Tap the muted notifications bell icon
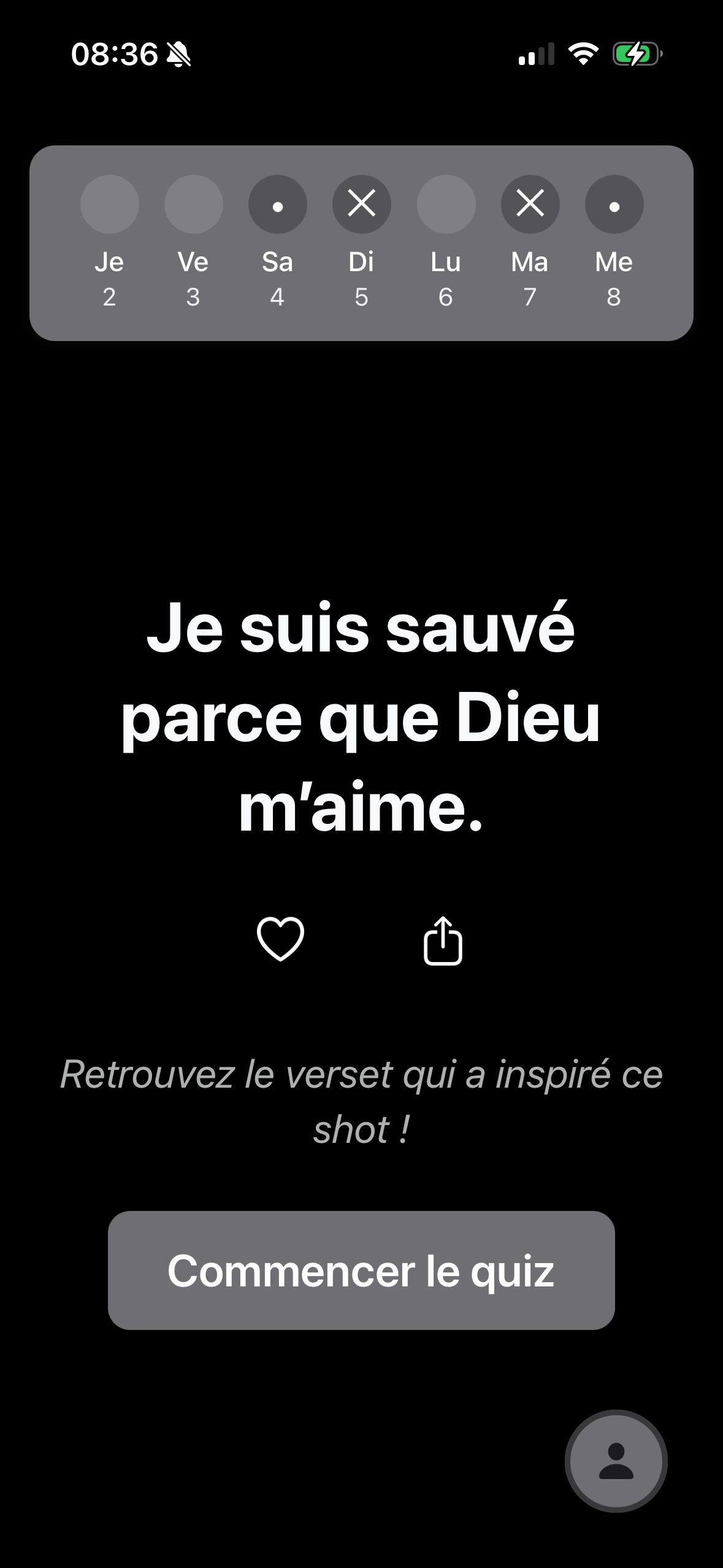 (x=178, y=56)
